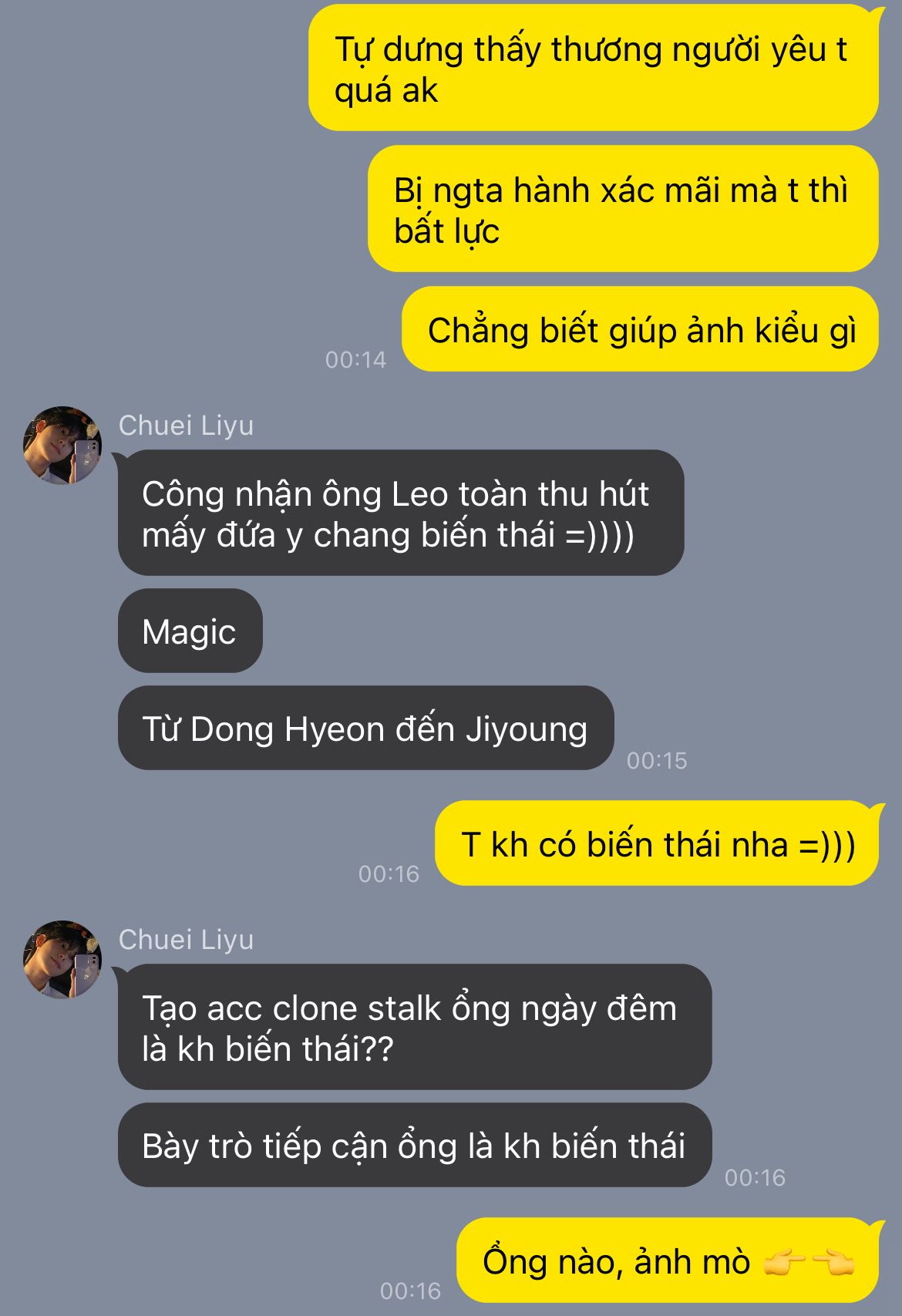Open Chuei Liyu's avatar beside the Magic messages
902x1316 pixels.
point(62,446)
